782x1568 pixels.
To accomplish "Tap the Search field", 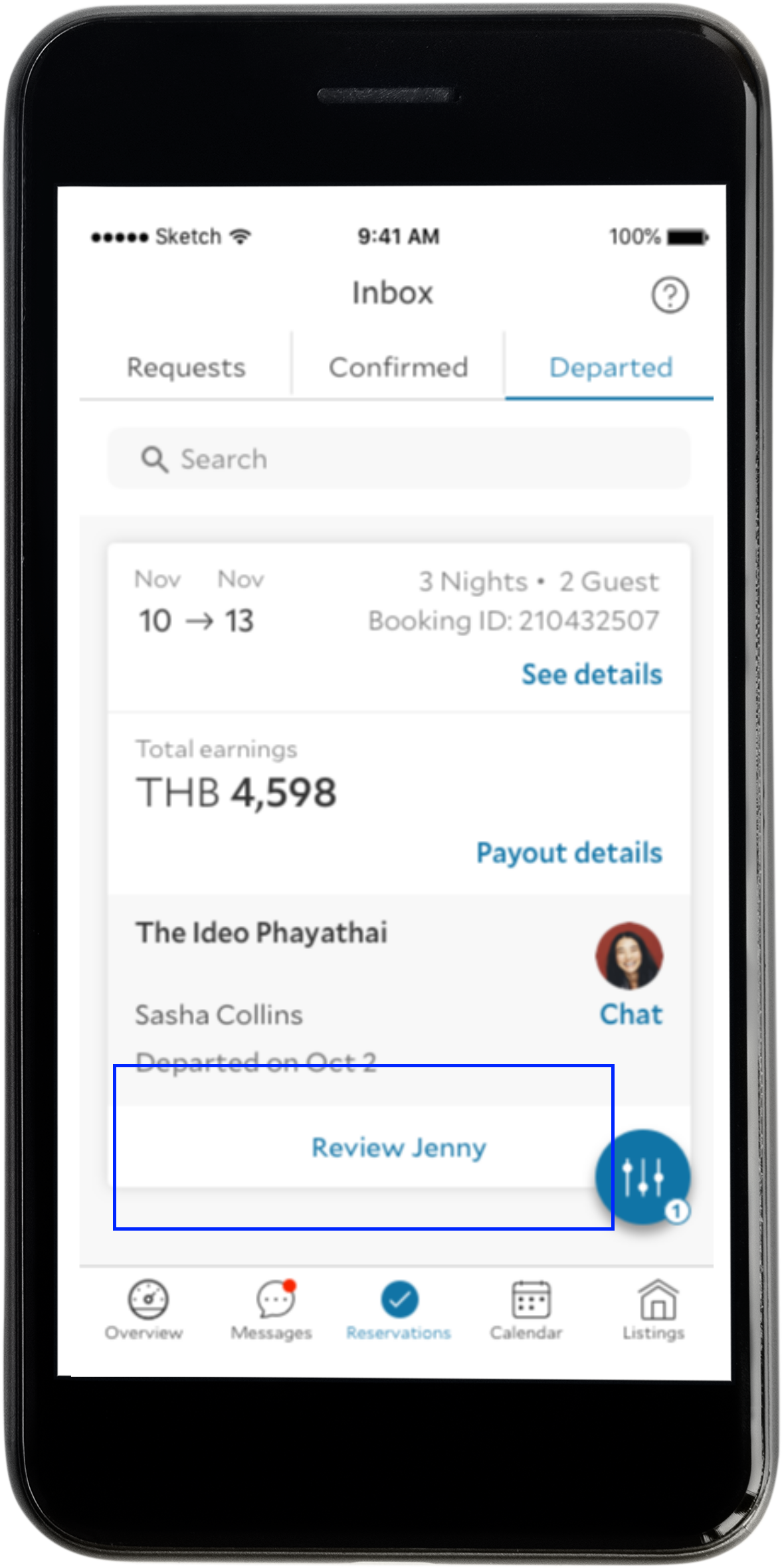I will coord(399,458).
